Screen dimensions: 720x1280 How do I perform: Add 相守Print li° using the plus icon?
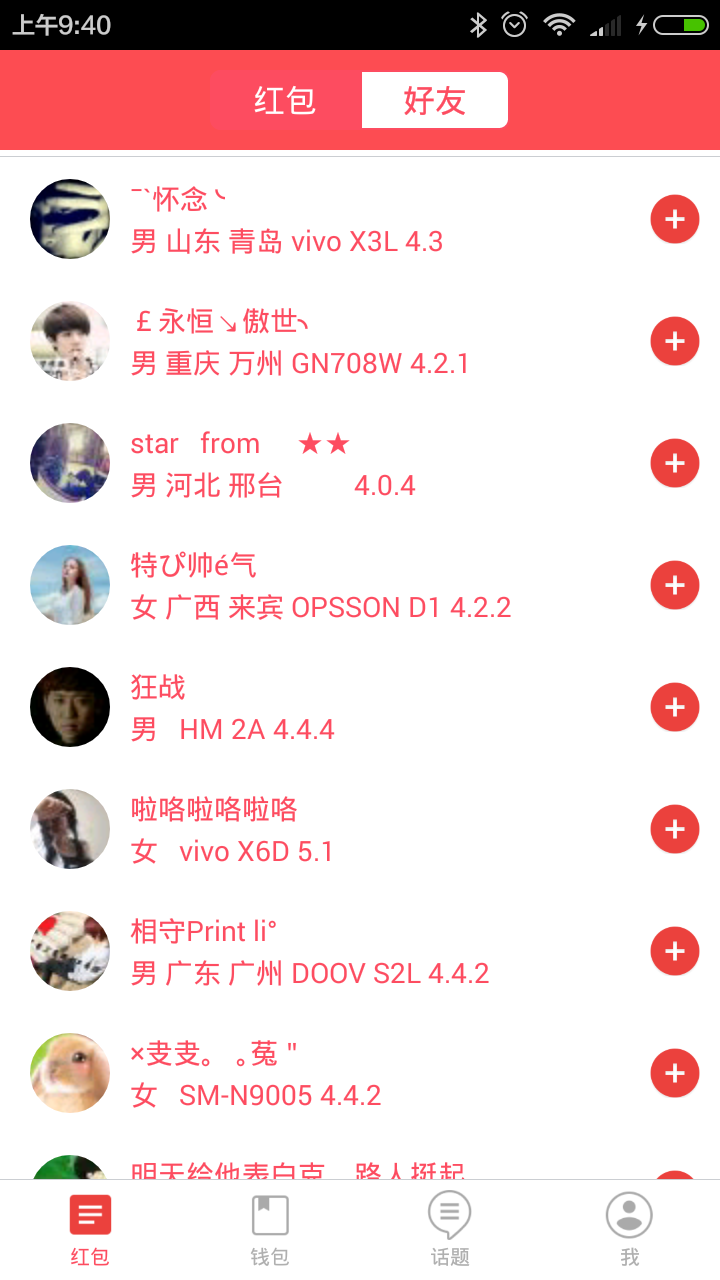point(675,951)
